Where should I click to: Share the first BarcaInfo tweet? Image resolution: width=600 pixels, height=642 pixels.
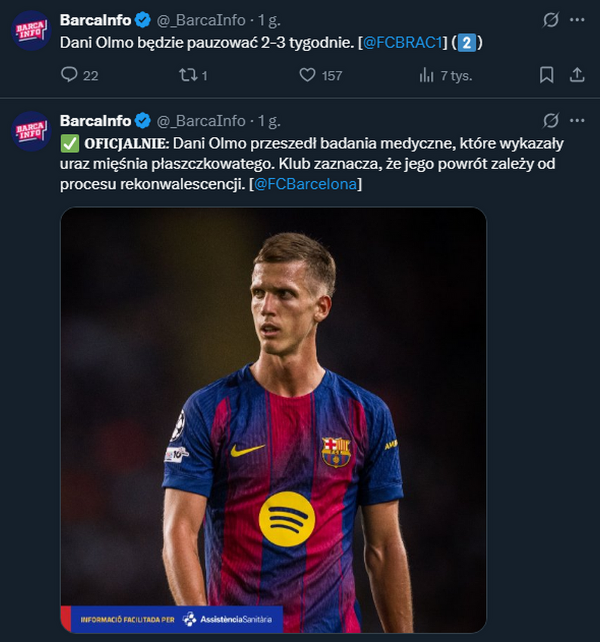pos(577,75)
